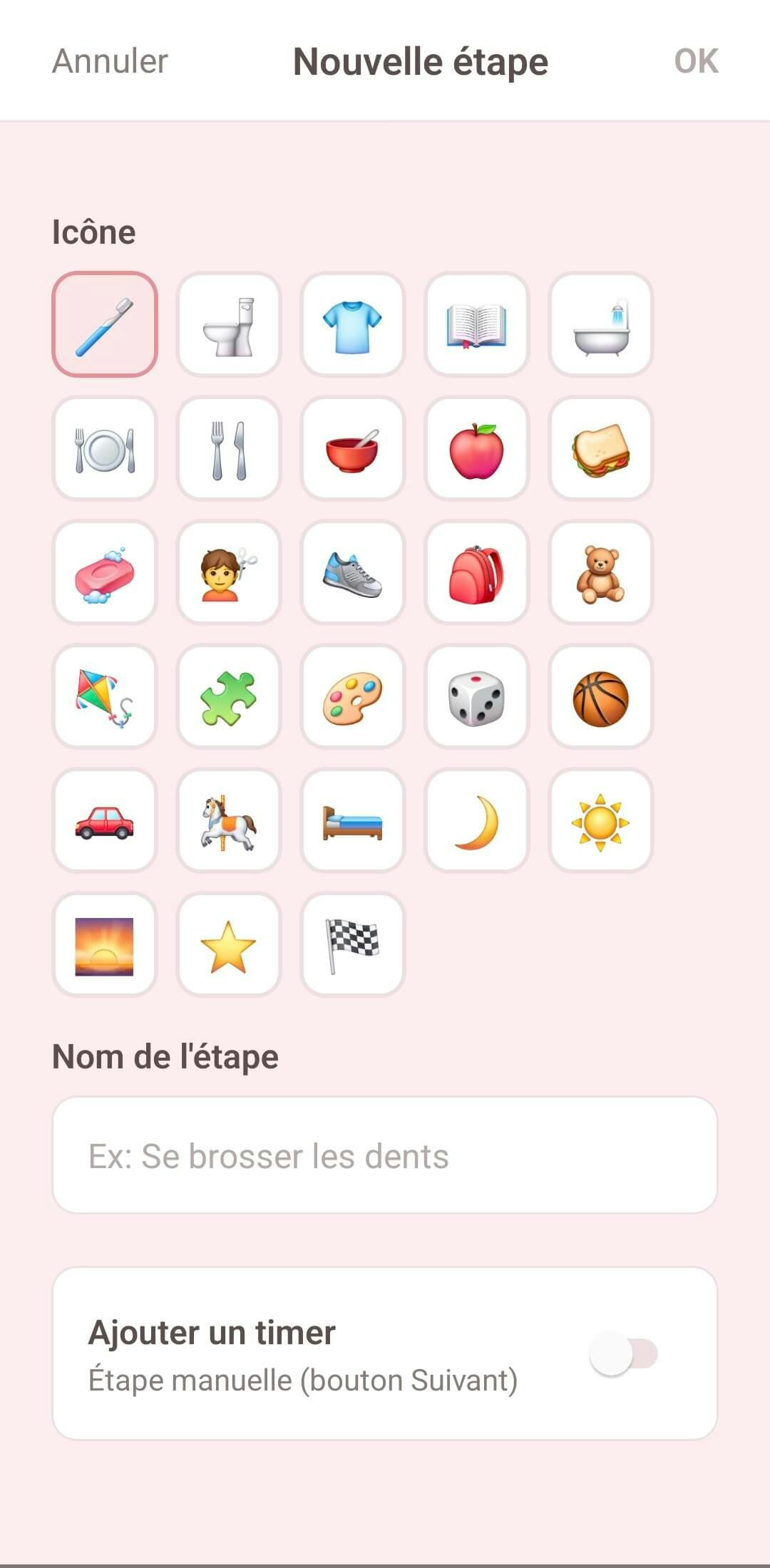Screen dimensions: 770x1568
Task: Choose the bathtub icon
Action: [600, 324]
